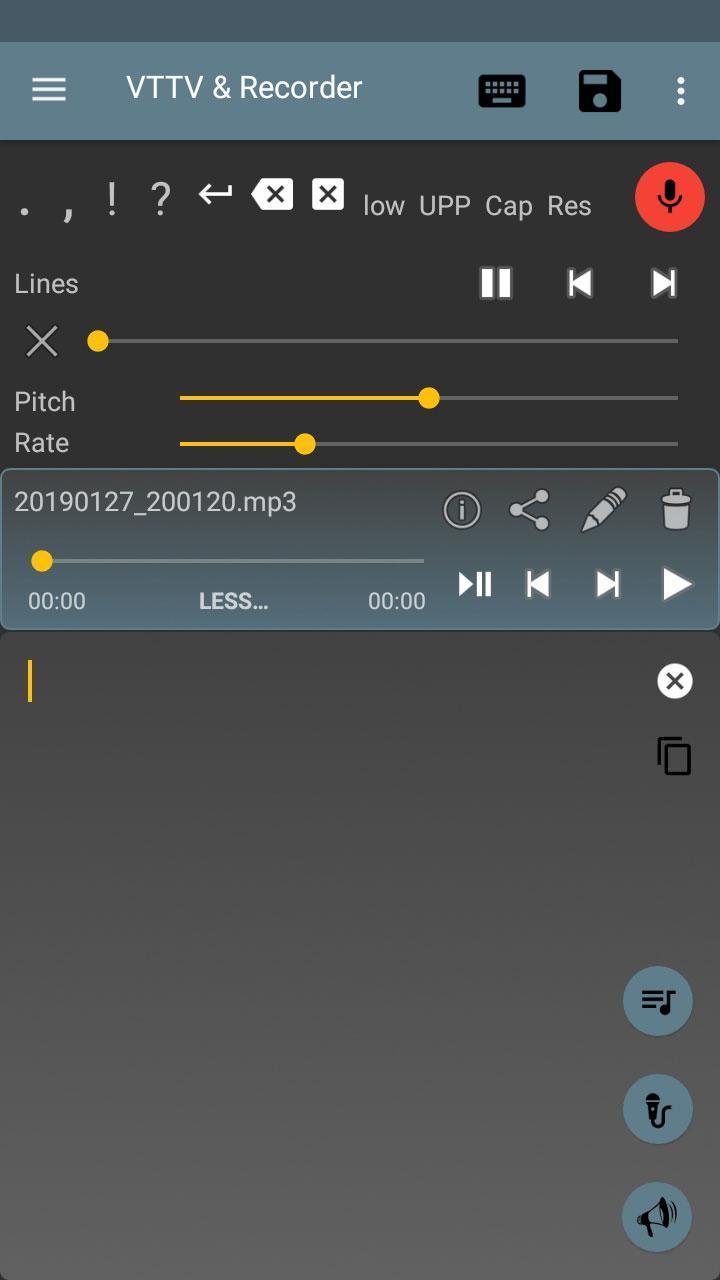The image size is (720, 1280).
Task: Open the speaker announcement floating button
Action: [x=657, y=1217]
